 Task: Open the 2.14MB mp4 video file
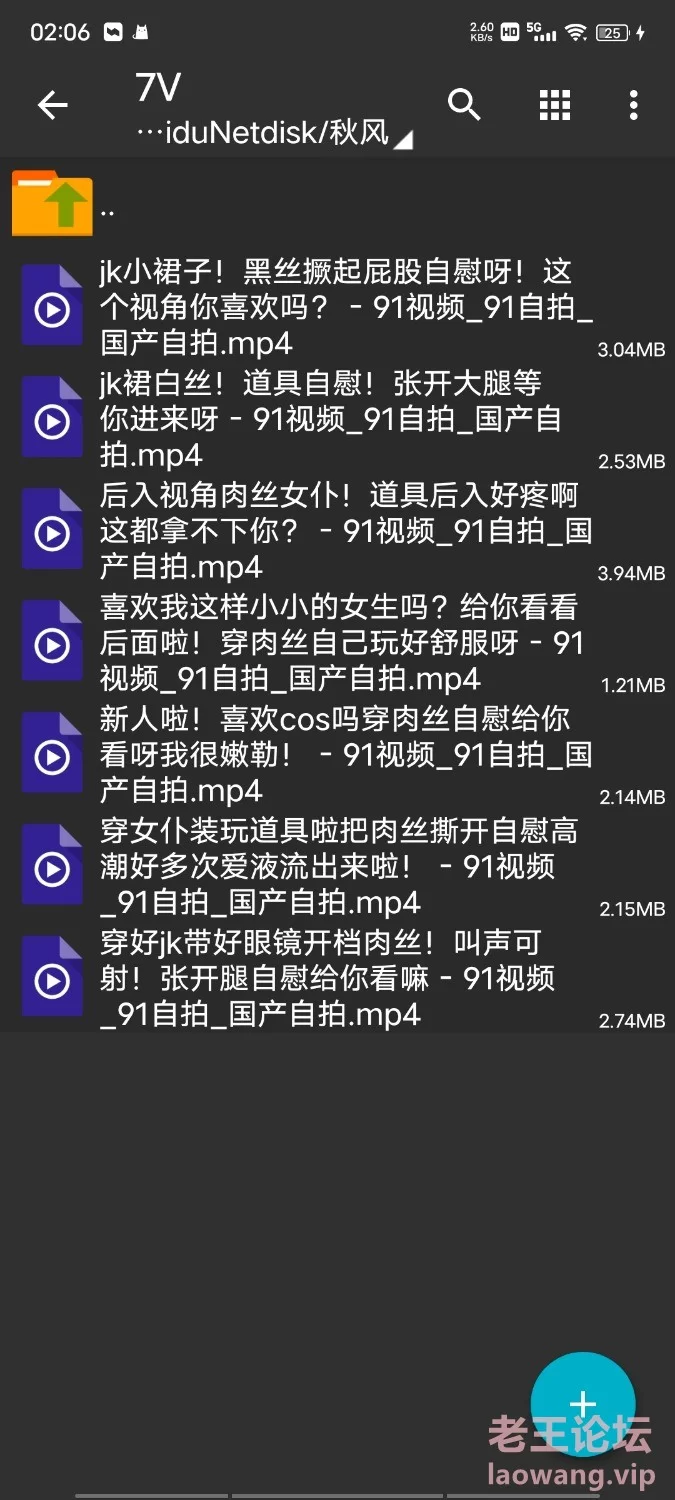tap(337, 756)
